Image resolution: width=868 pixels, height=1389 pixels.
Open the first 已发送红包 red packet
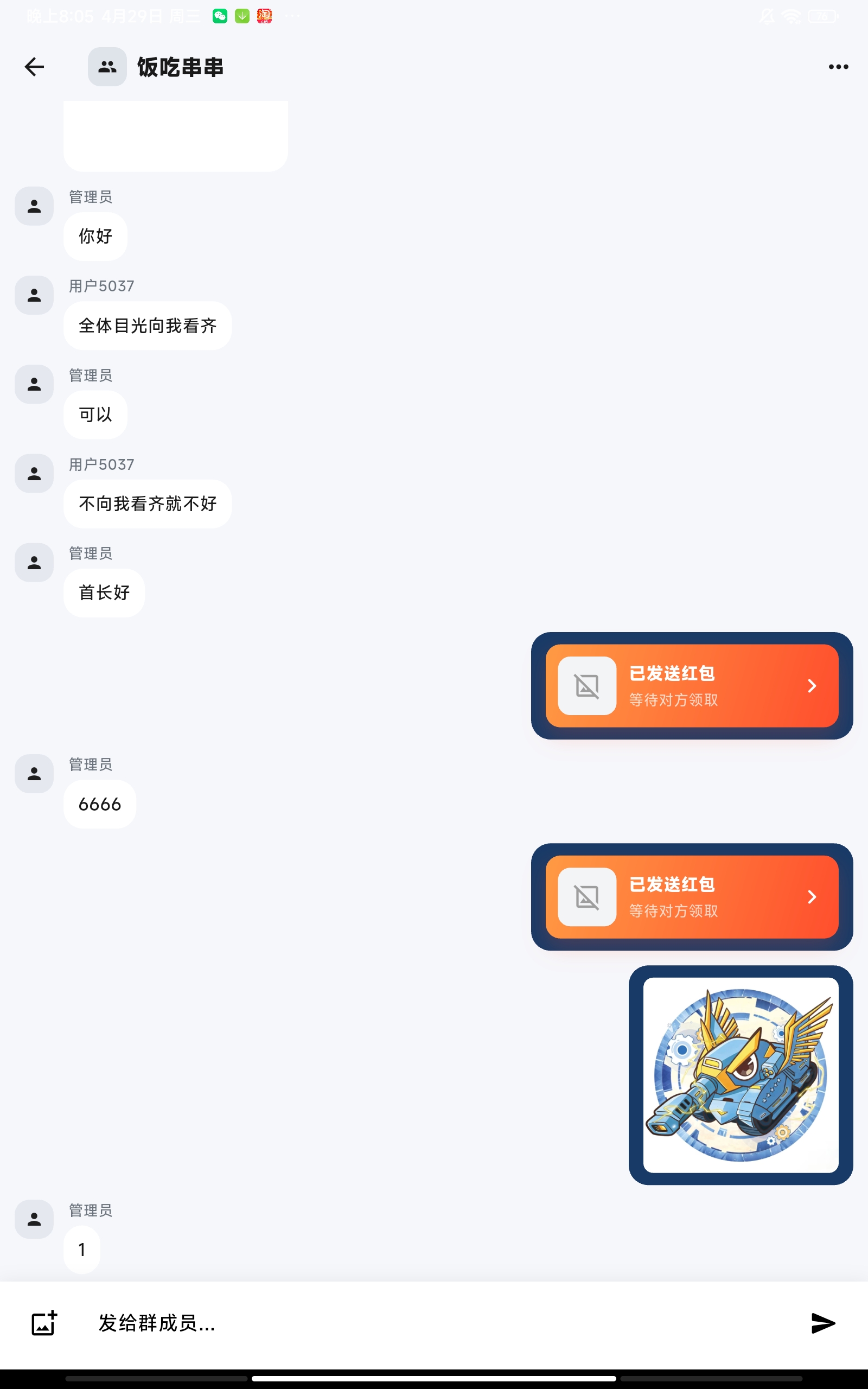(x=692, y=686)
